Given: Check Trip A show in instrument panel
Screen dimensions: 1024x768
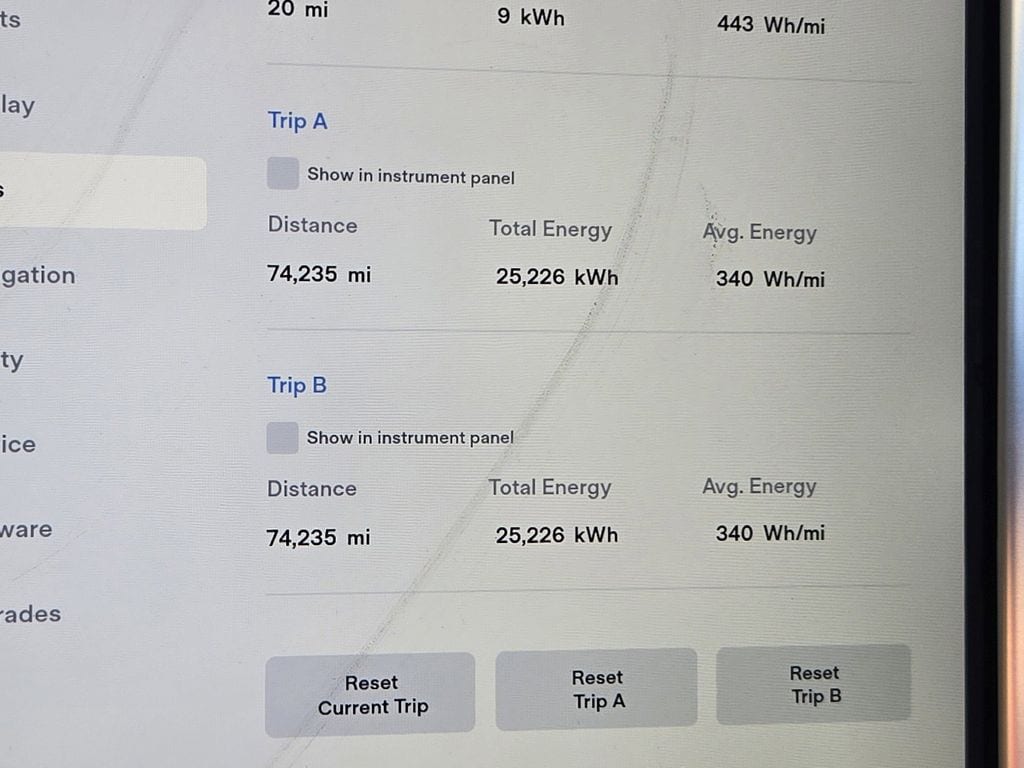Looking at the screenshot, I should pos(283,174).
